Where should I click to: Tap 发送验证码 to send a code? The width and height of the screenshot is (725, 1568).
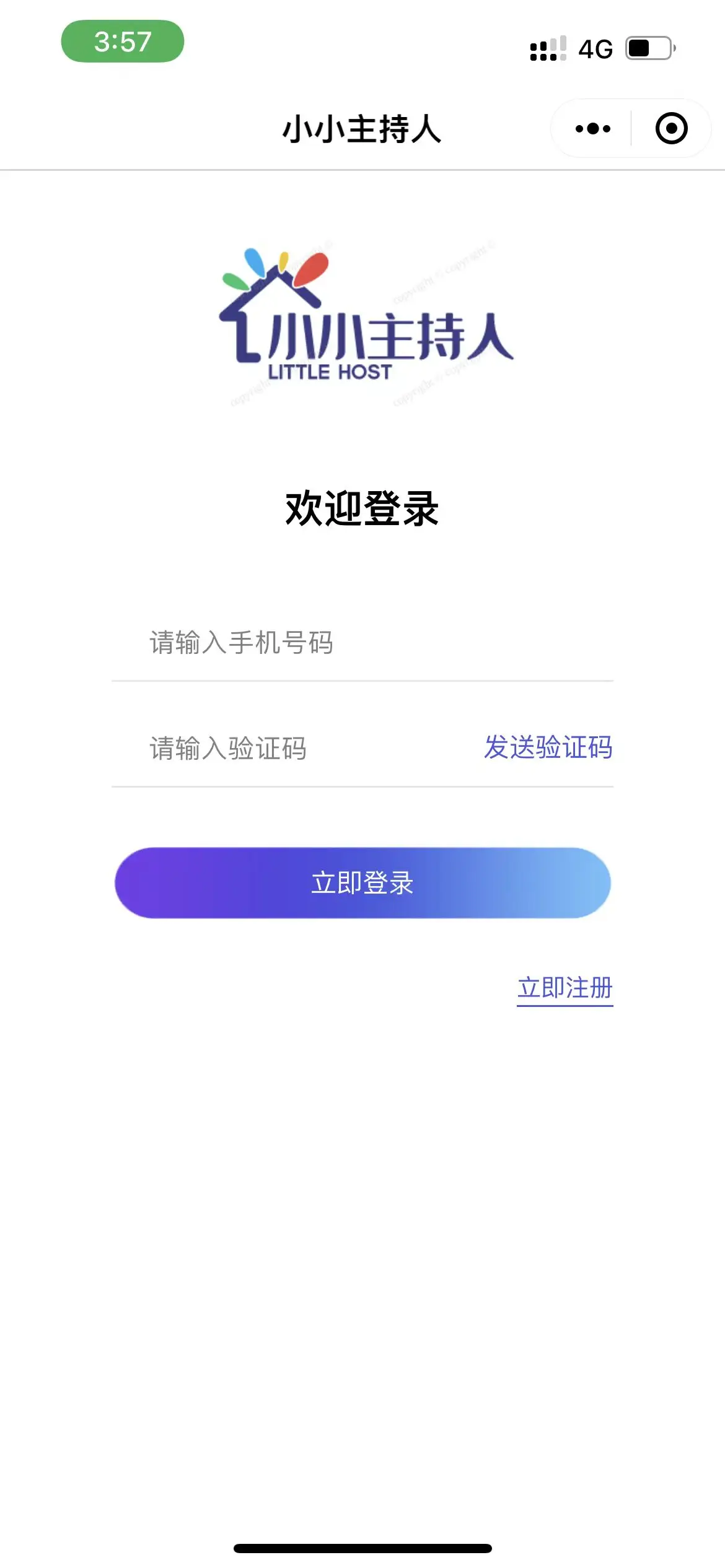coord(548,747)
